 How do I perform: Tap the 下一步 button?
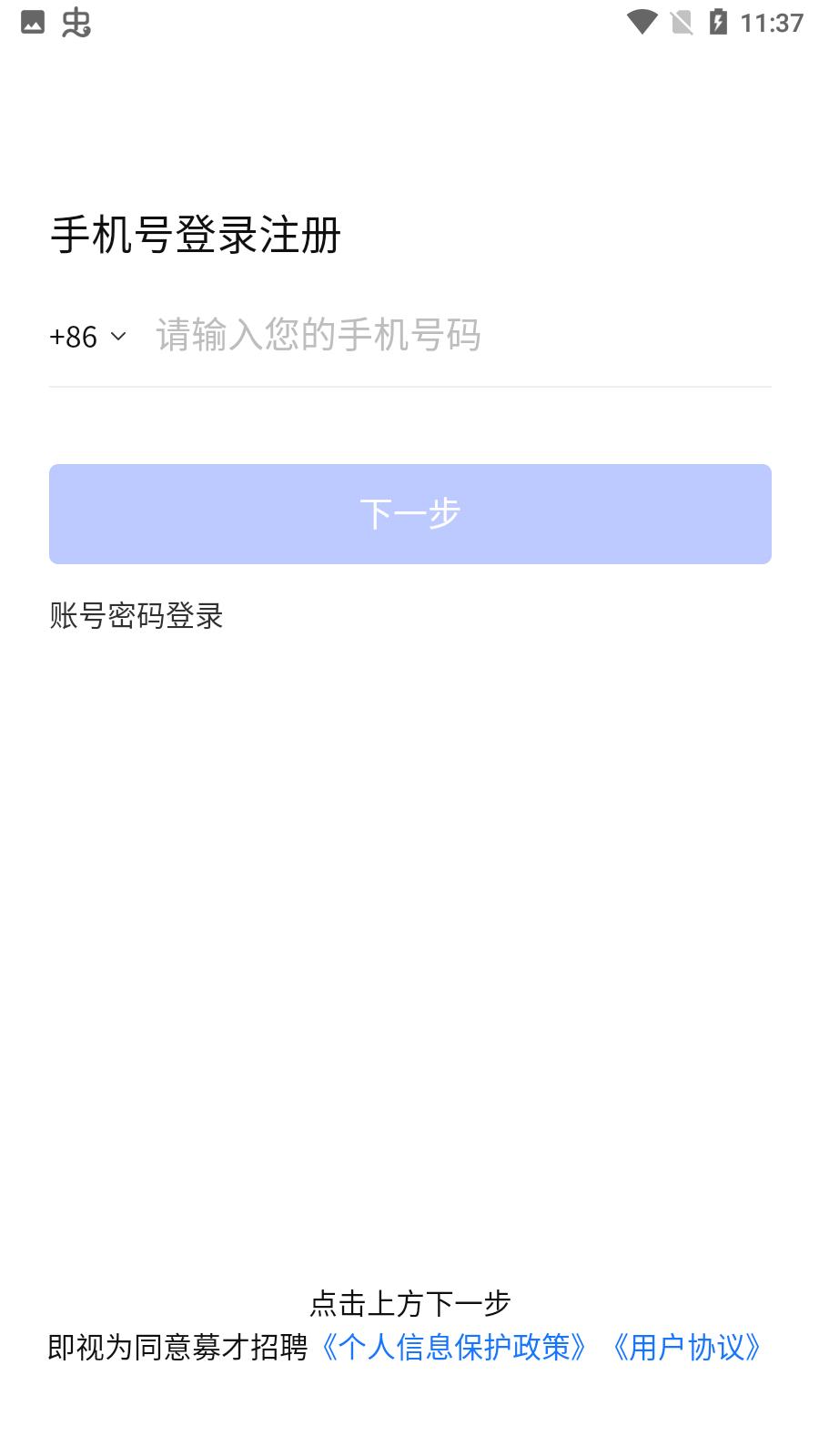tap(410, 514)
